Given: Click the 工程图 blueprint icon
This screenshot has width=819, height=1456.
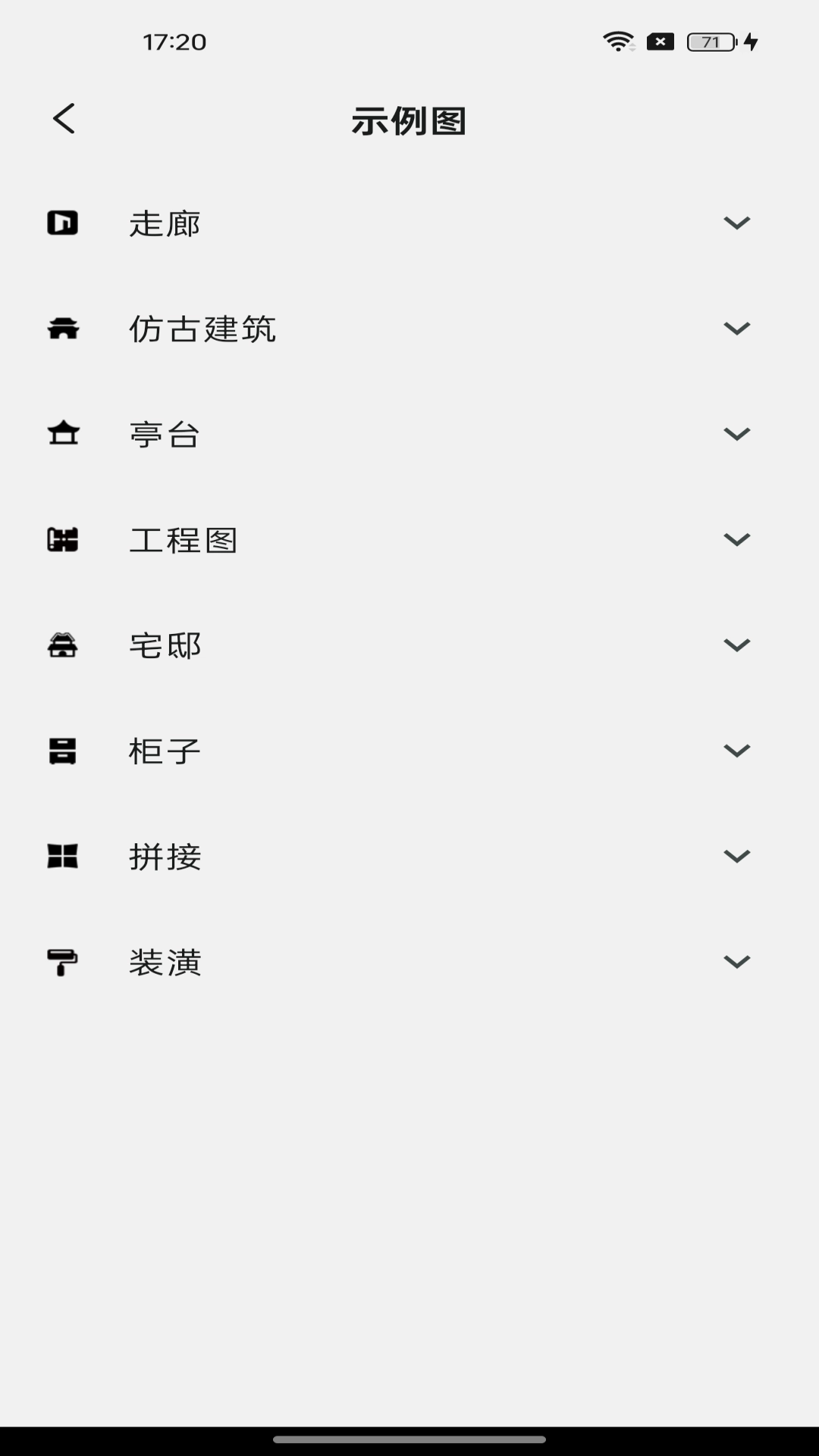Looking at the screenshot, I should click(x=64, y=539).
